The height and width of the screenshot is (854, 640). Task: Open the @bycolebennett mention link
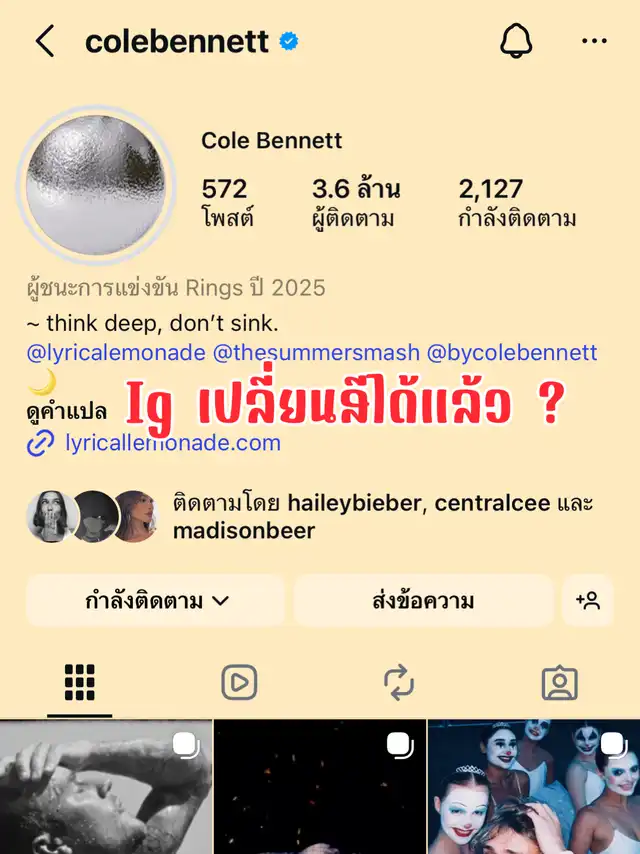click(511, 352)
